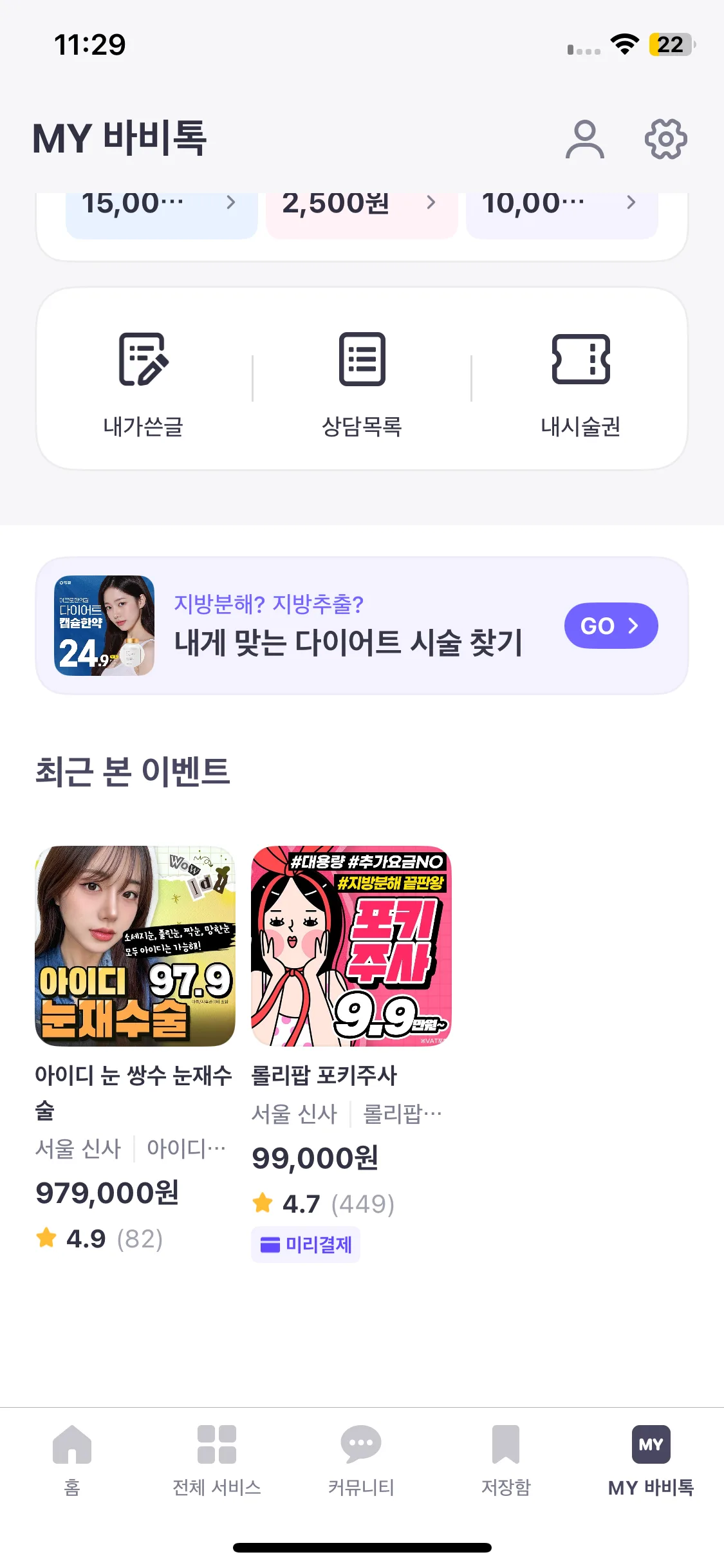Switch to the 홈 tab
The image size is (724, 1568).
(72, 1460)
